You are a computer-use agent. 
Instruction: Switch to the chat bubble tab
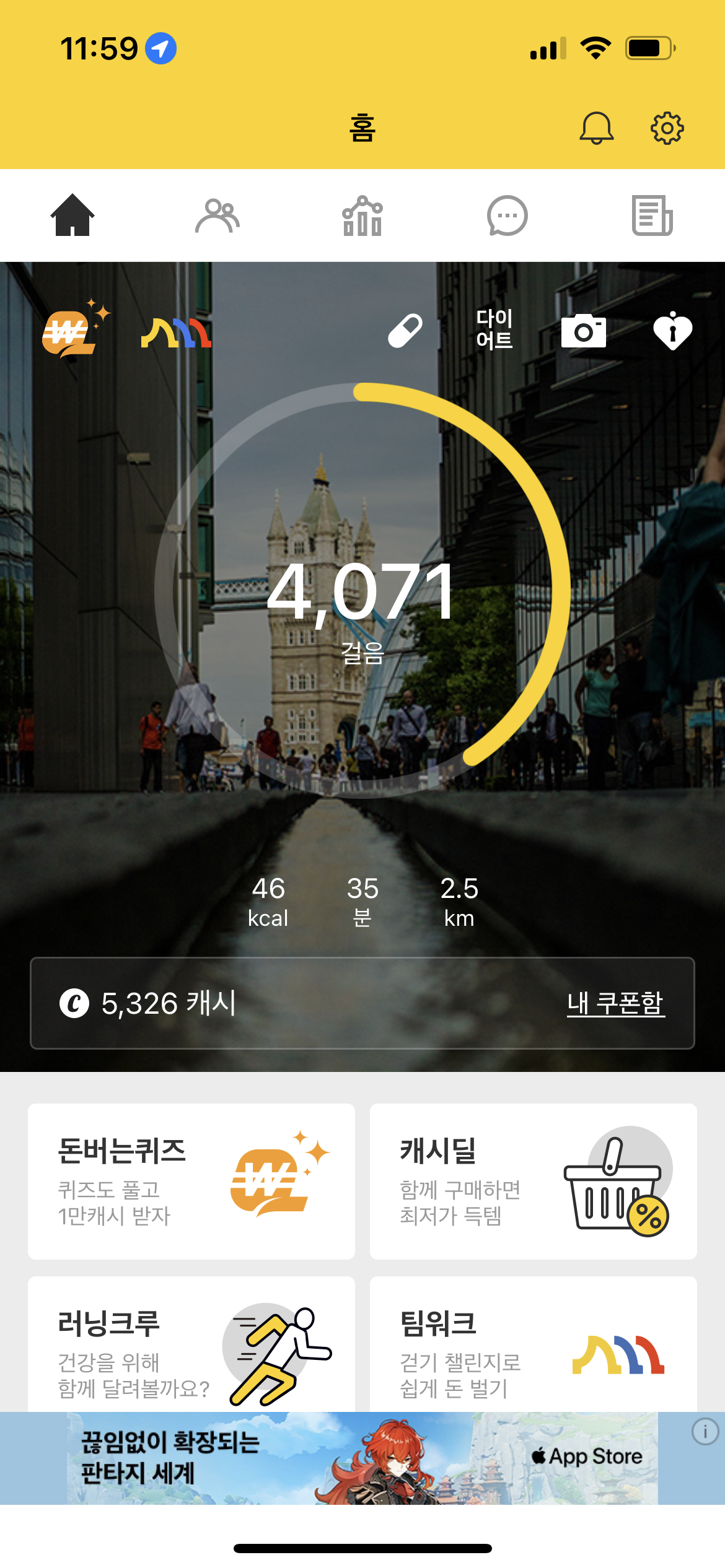pos(507,216)
